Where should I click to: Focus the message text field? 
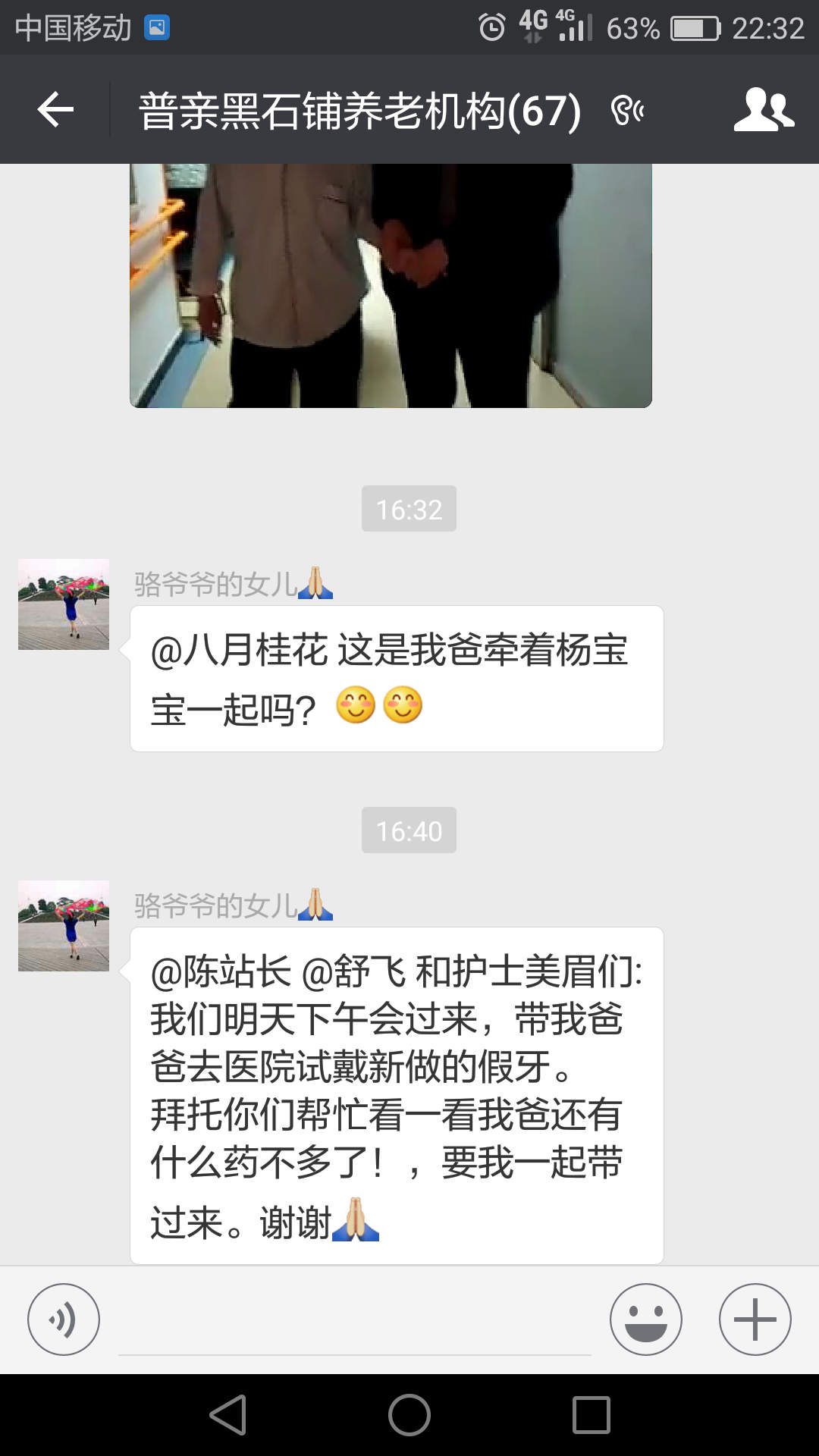(x=354, y=1323)
